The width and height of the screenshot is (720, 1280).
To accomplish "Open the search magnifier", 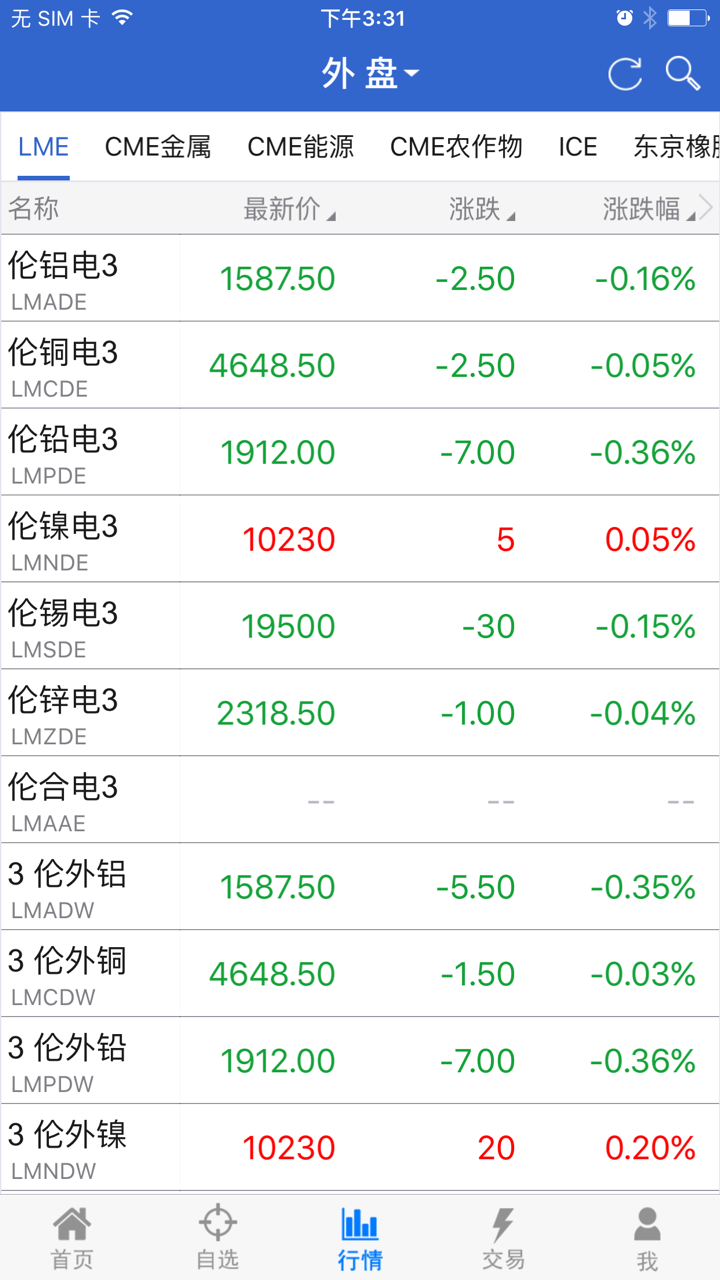I will click(x=683, y=74).
